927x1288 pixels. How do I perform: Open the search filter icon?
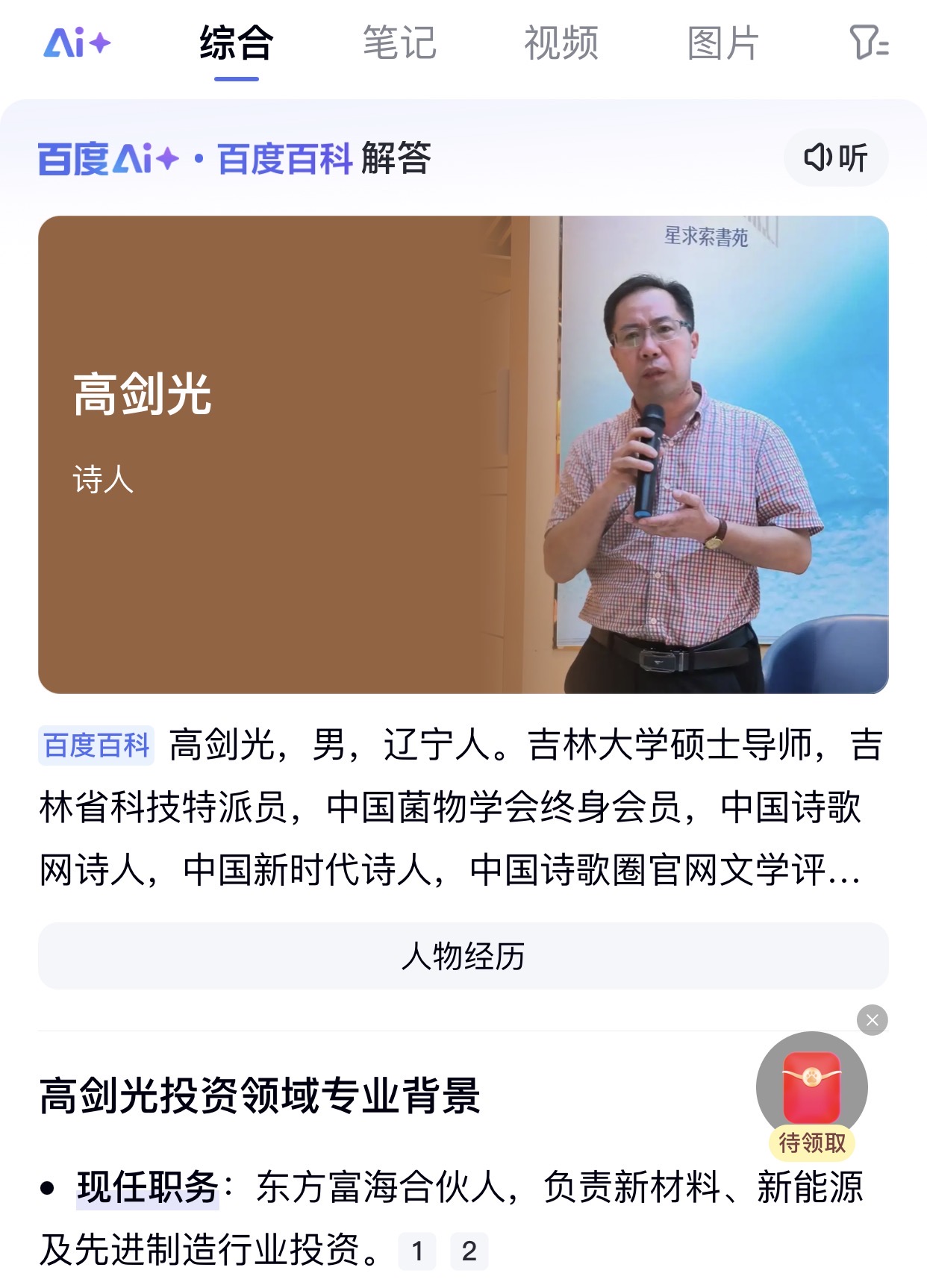tap(868, 43)
